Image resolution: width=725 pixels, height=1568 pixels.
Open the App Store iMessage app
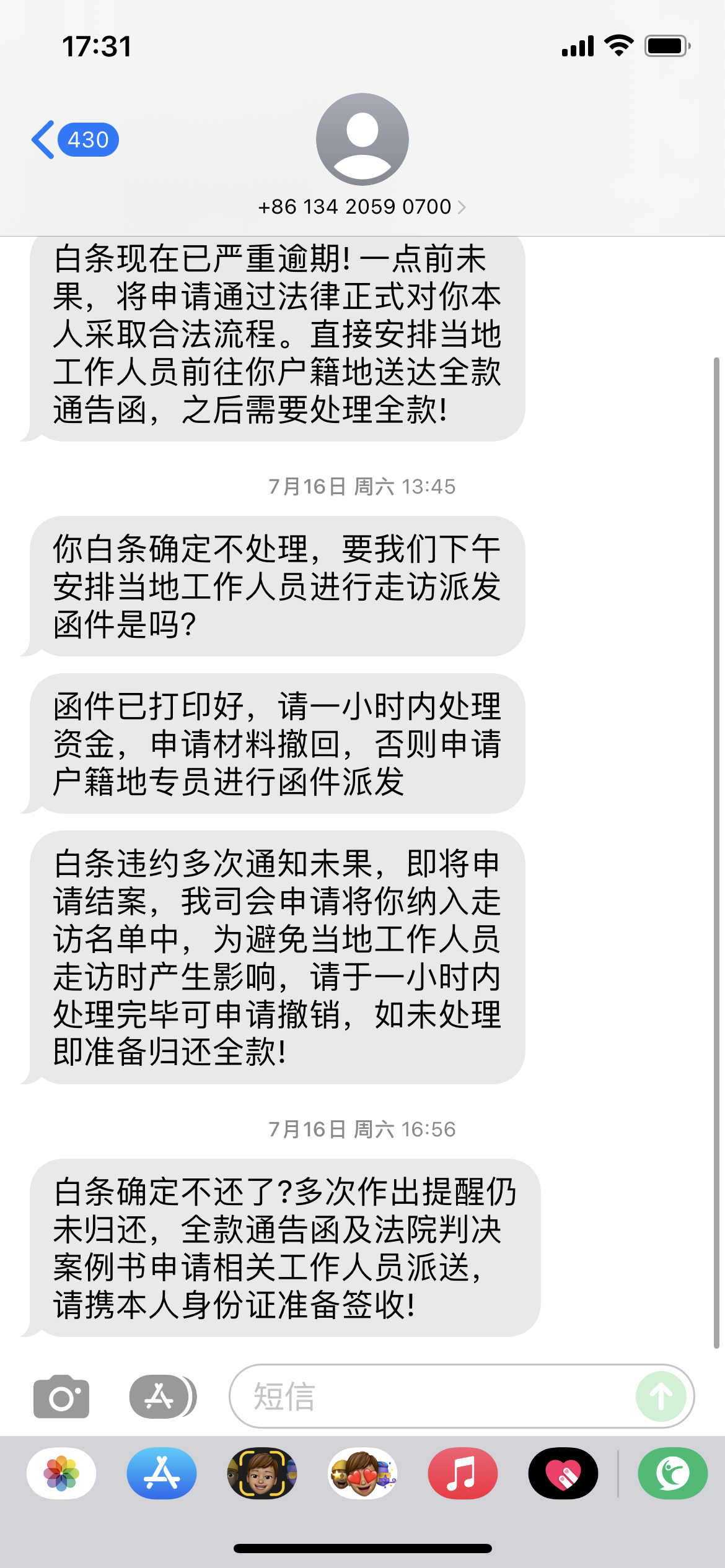pos(162,1473)
